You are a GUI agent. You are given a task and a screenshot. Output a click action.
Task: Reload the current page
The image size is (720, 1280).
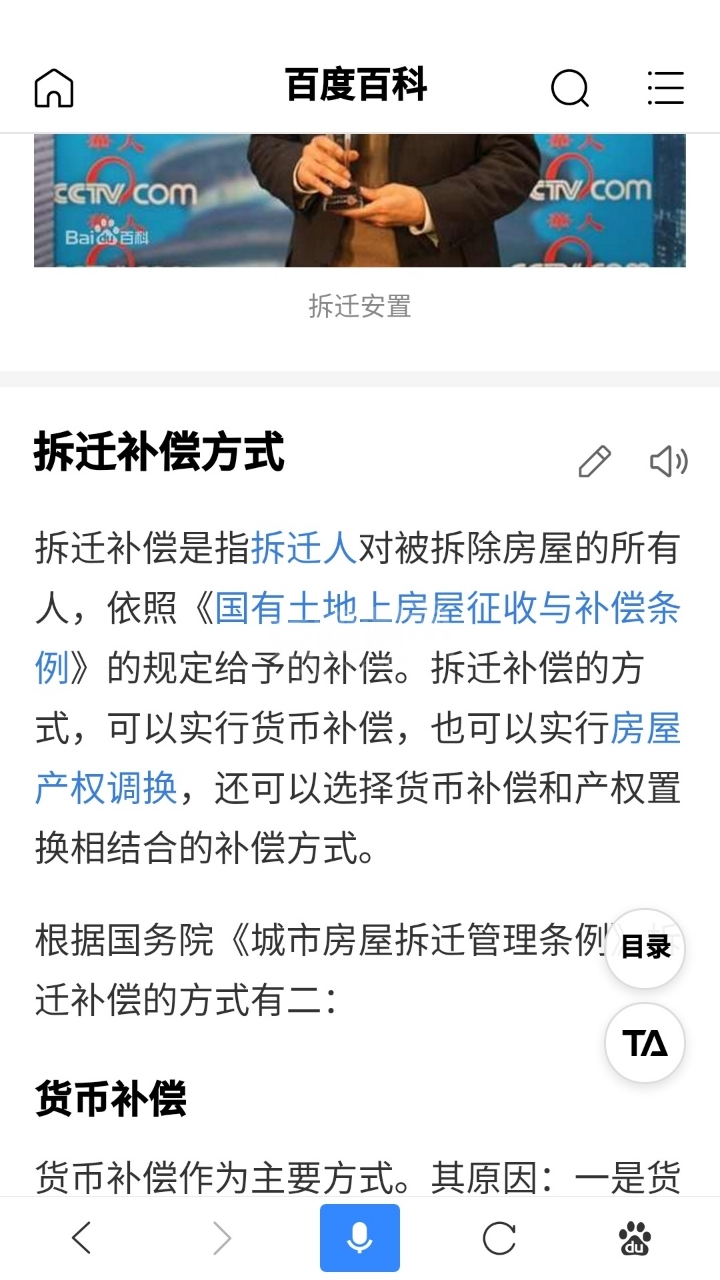pos(499,1239)
